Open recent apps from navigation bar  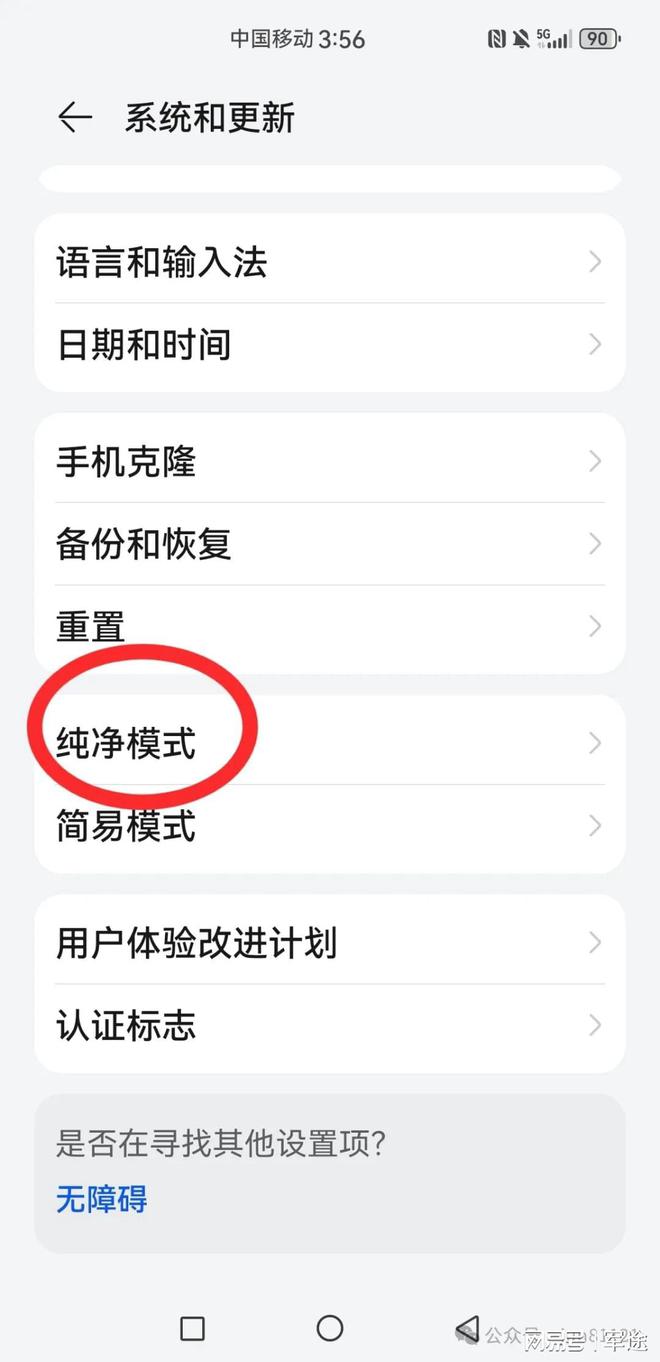tap(192, 1328)
